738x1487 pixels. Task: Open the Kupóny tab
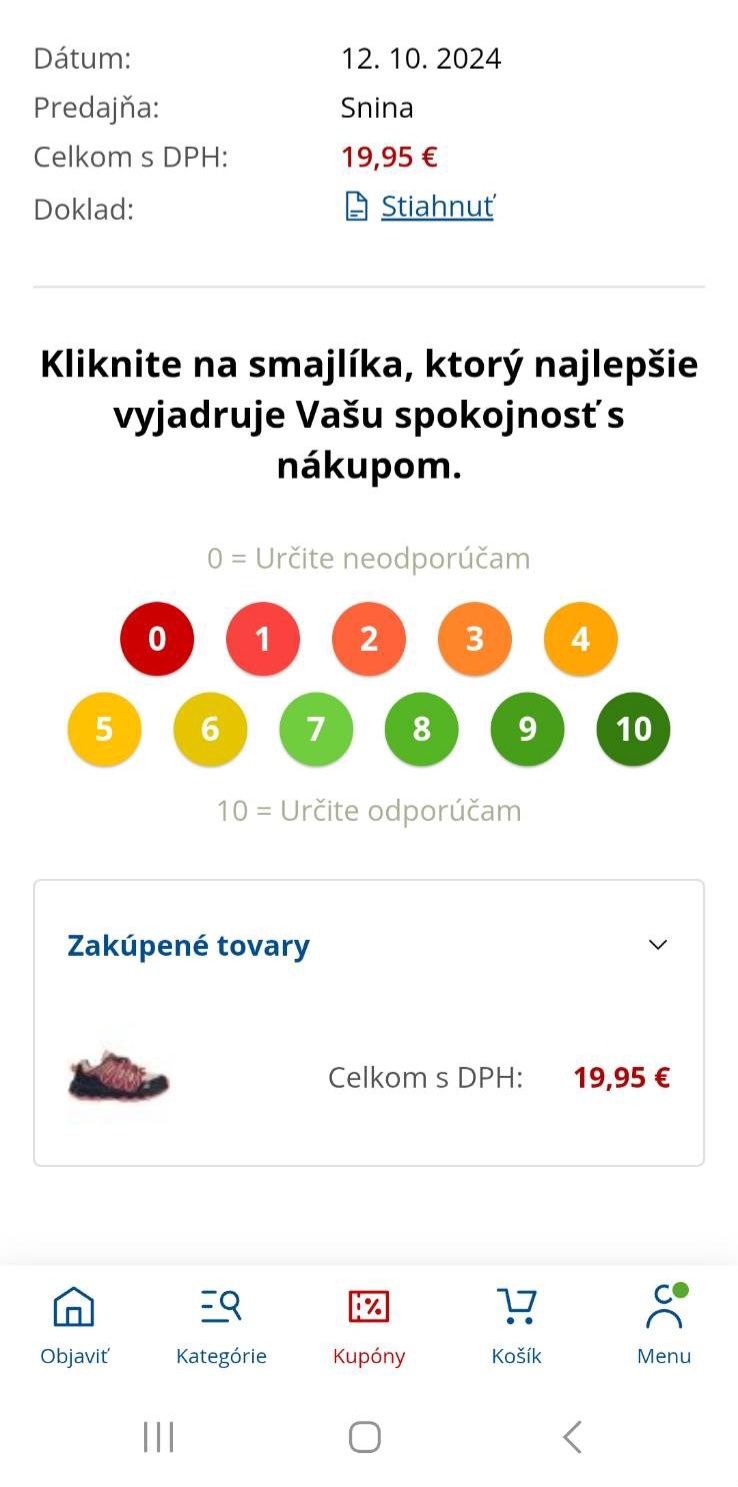coord(369,1326)
